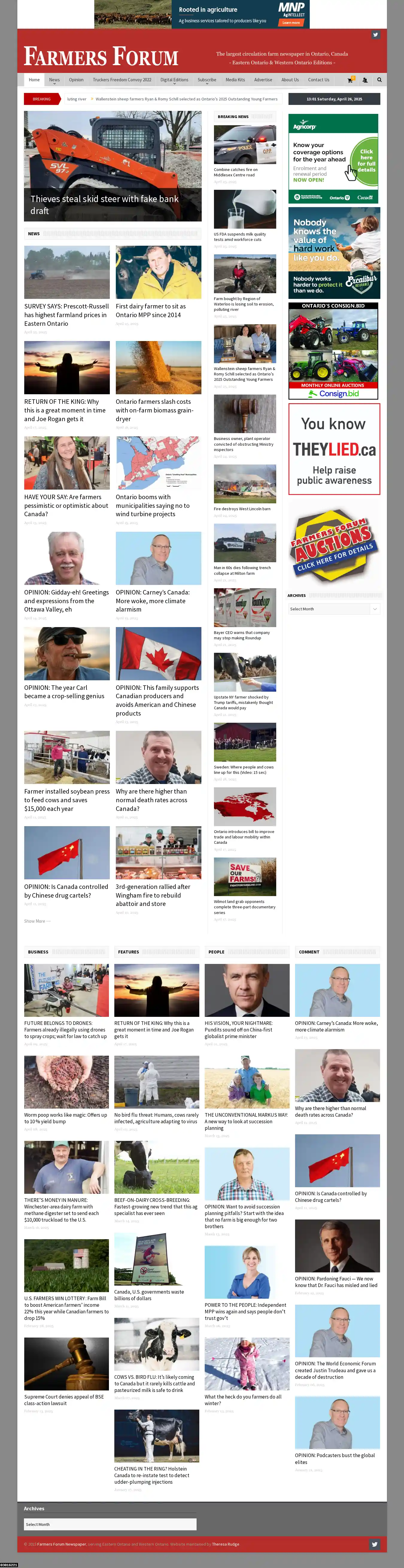Open 'Ontario farmers slash costs' biomass article
Viewport: 404px width, 1568px height.
click(x=154, y=410)
